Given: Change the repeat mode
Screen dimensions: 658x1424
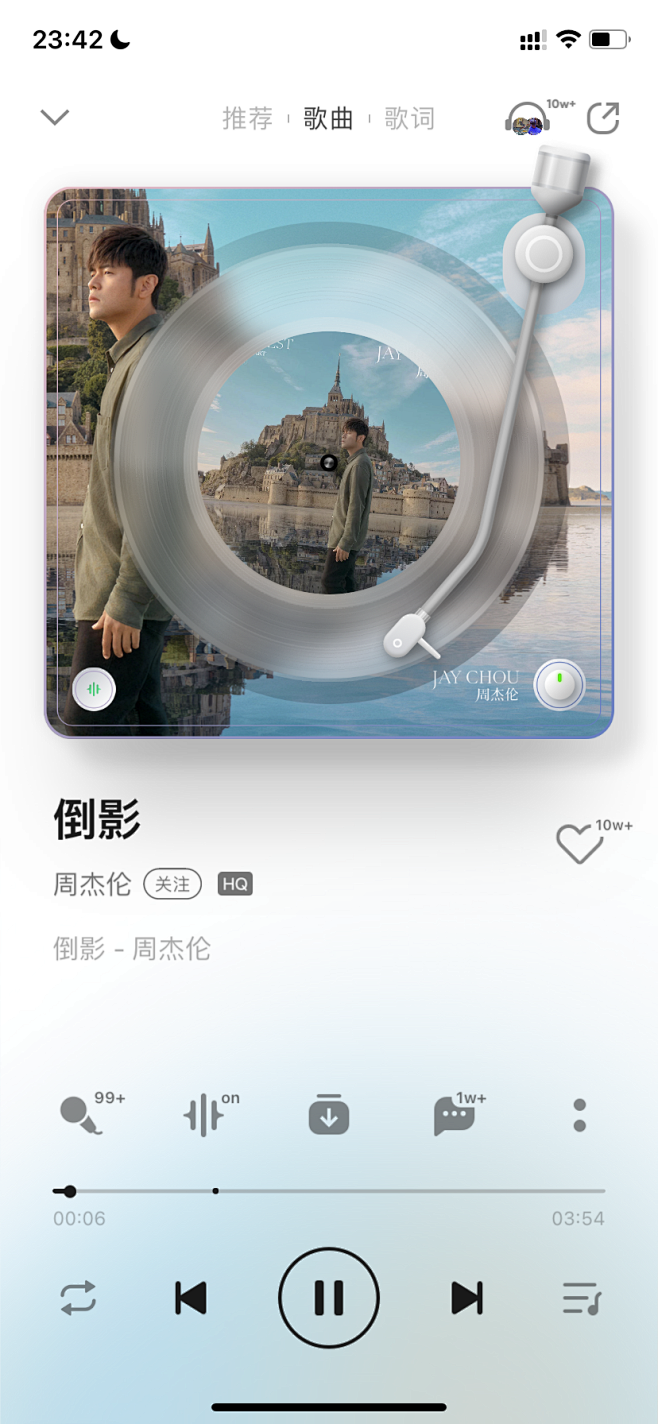Looking at the screenshot, I should pyautogui.click(x=78, y=1298).
